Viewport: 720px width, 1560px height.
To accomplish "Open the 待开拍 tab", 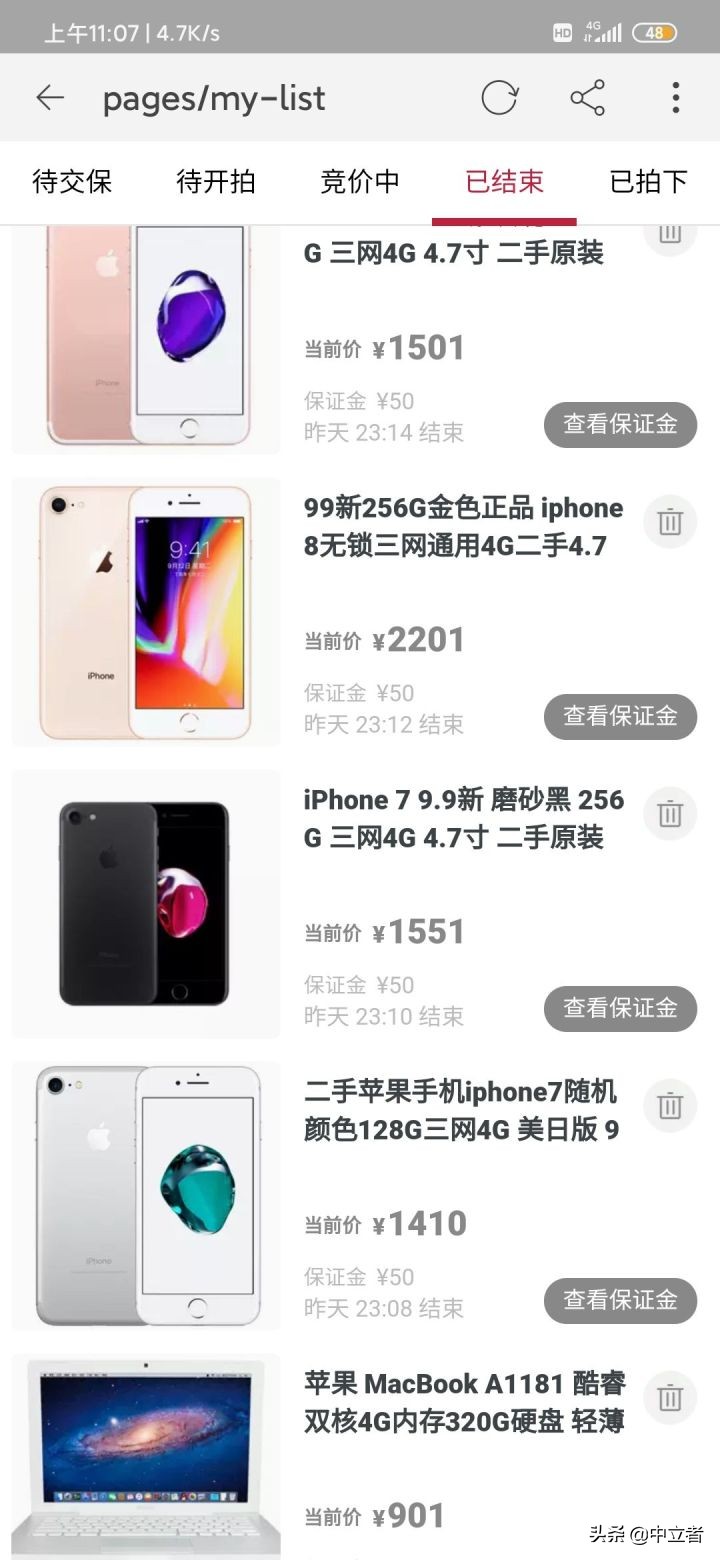I will point(216,182).
